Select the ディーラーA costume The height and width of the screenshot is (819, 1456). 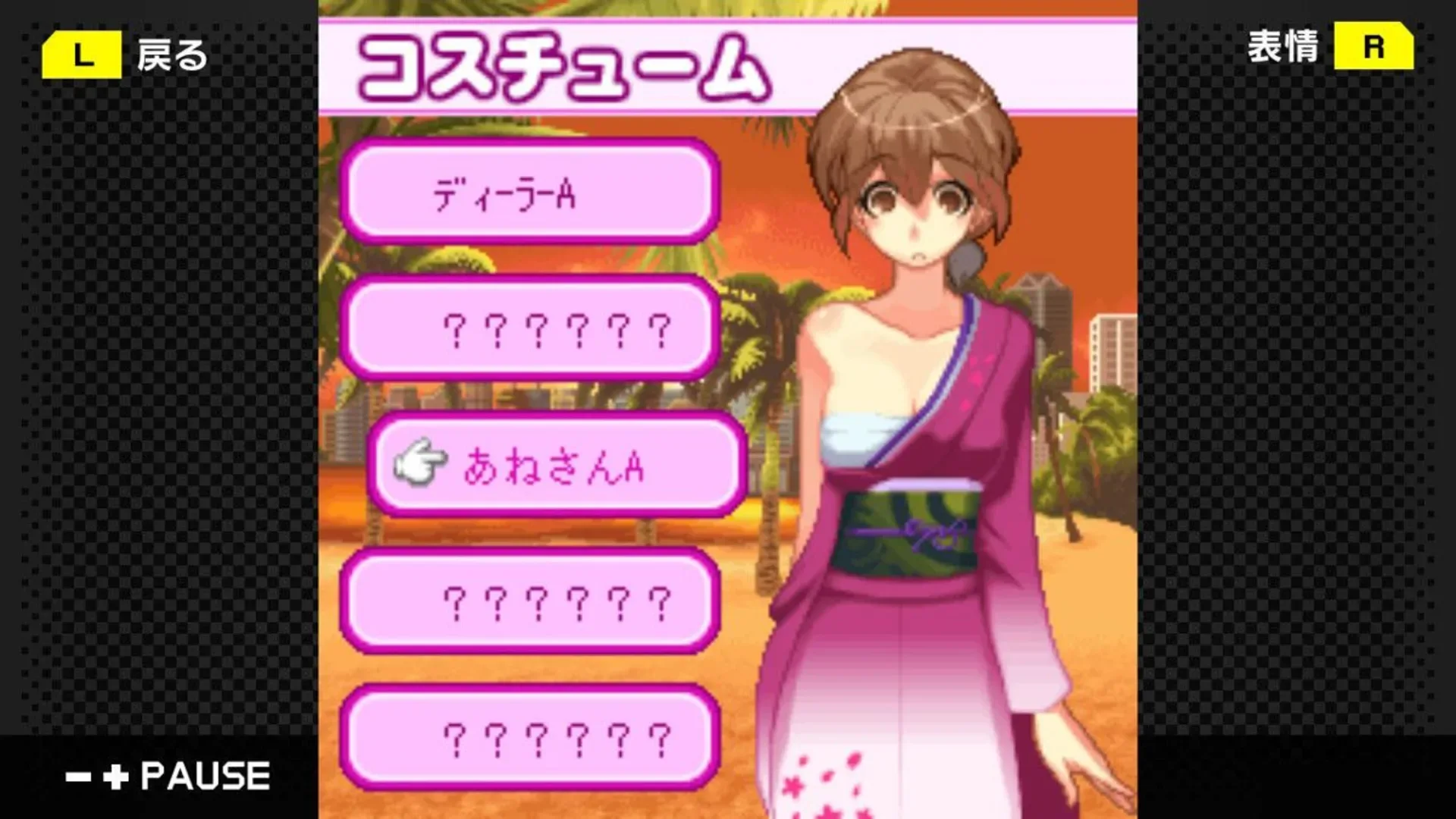529,192
